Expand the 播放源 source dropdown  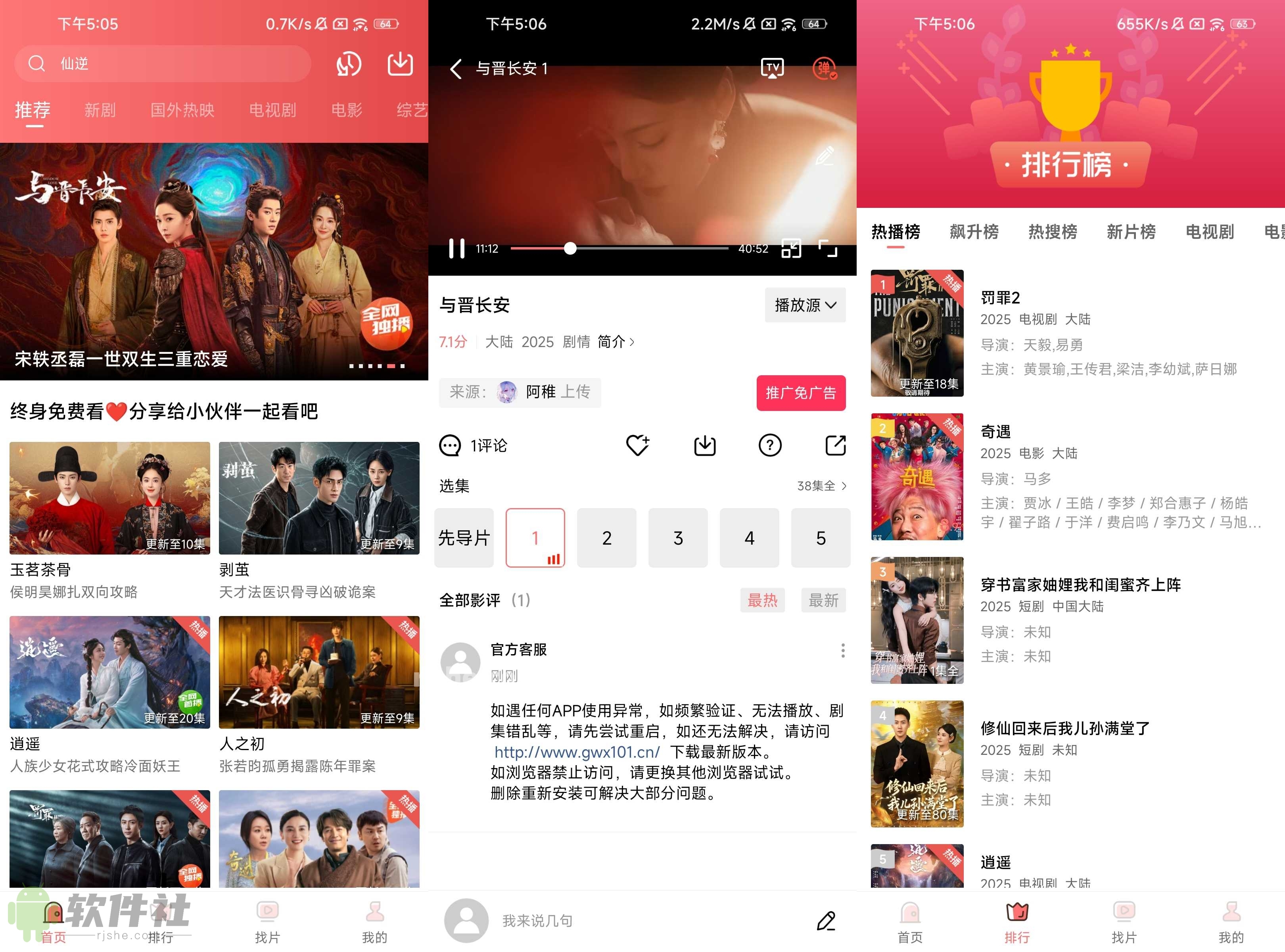[804, 305]
